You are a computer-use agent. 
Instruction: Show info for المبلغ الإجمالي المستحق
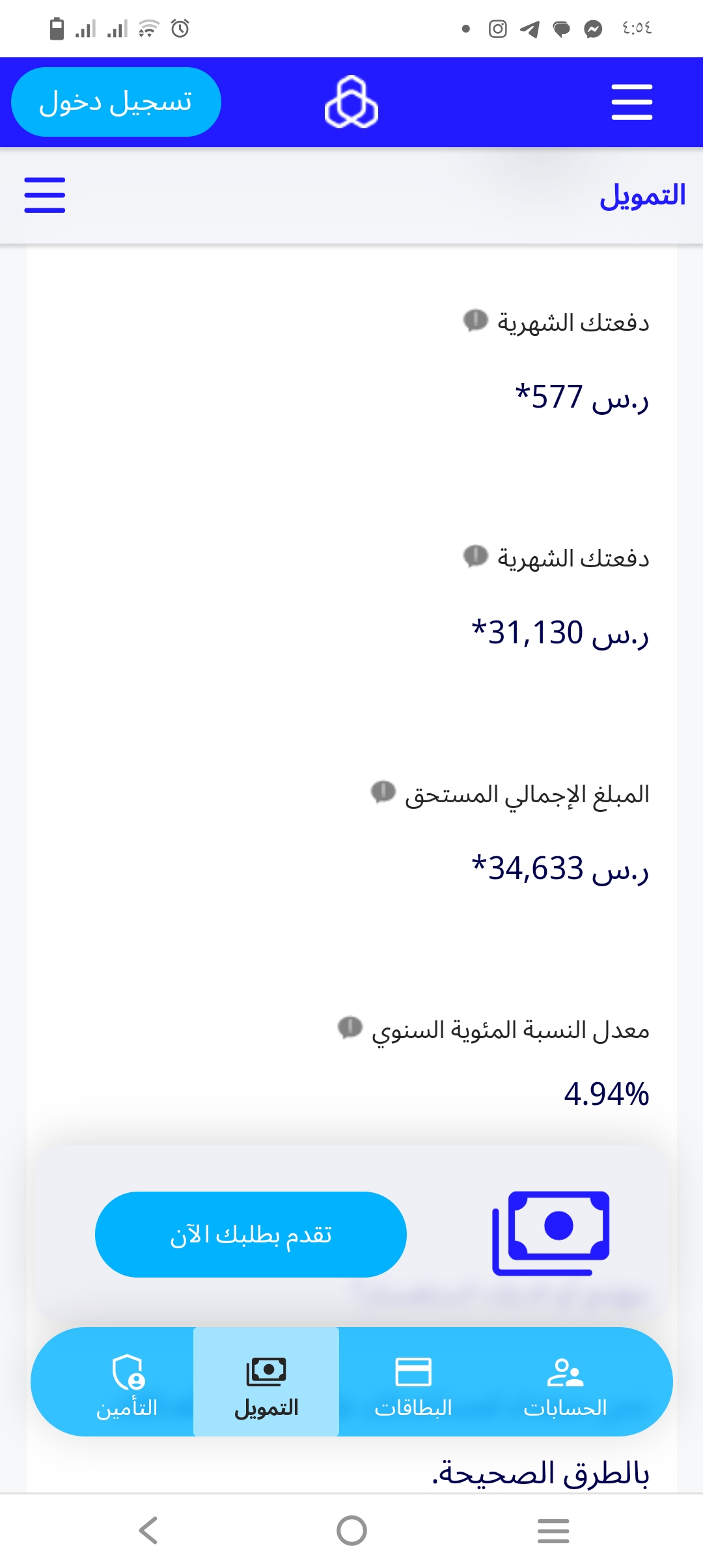point(383,792)
